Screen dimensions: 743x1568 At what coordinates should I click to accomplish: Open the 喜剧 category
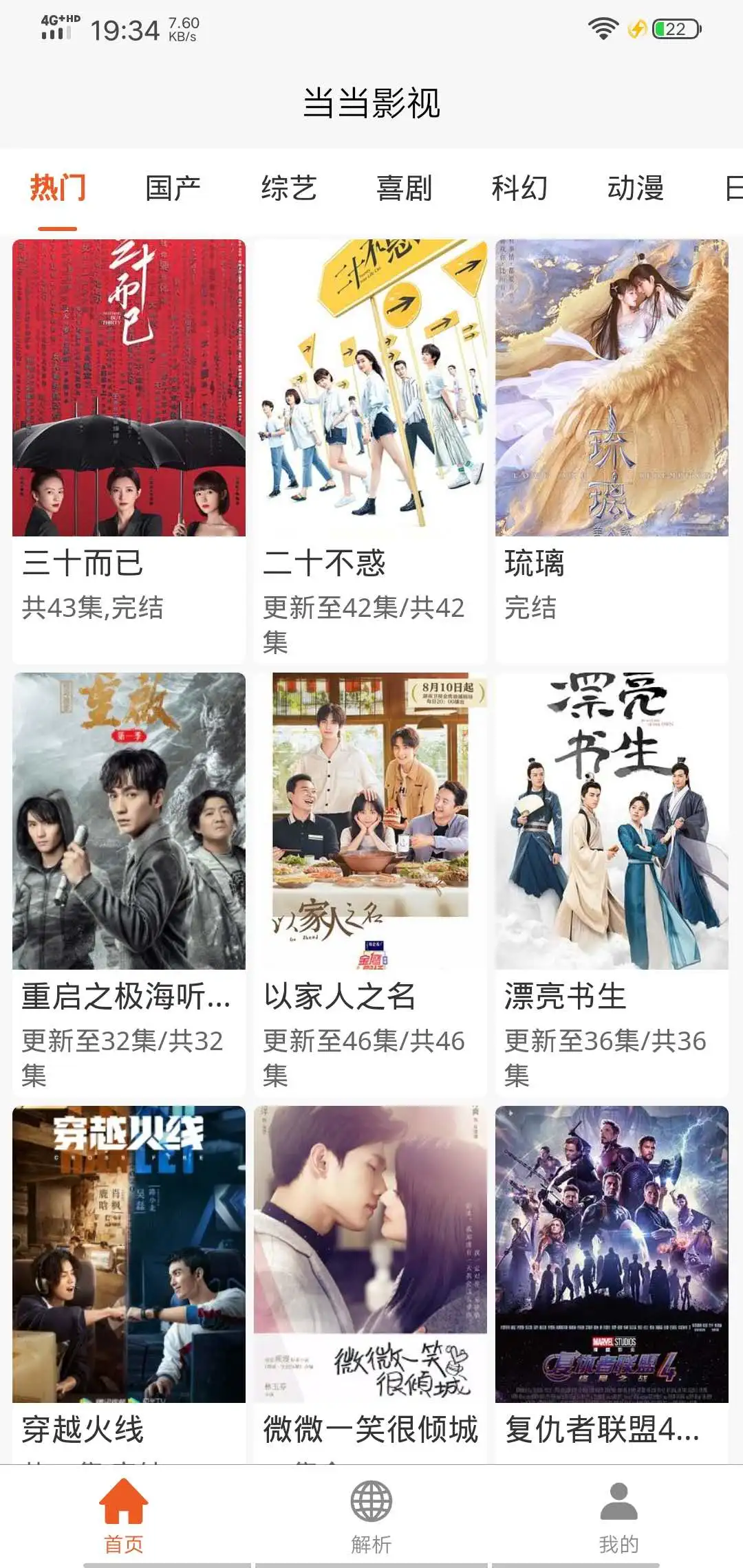404,188
